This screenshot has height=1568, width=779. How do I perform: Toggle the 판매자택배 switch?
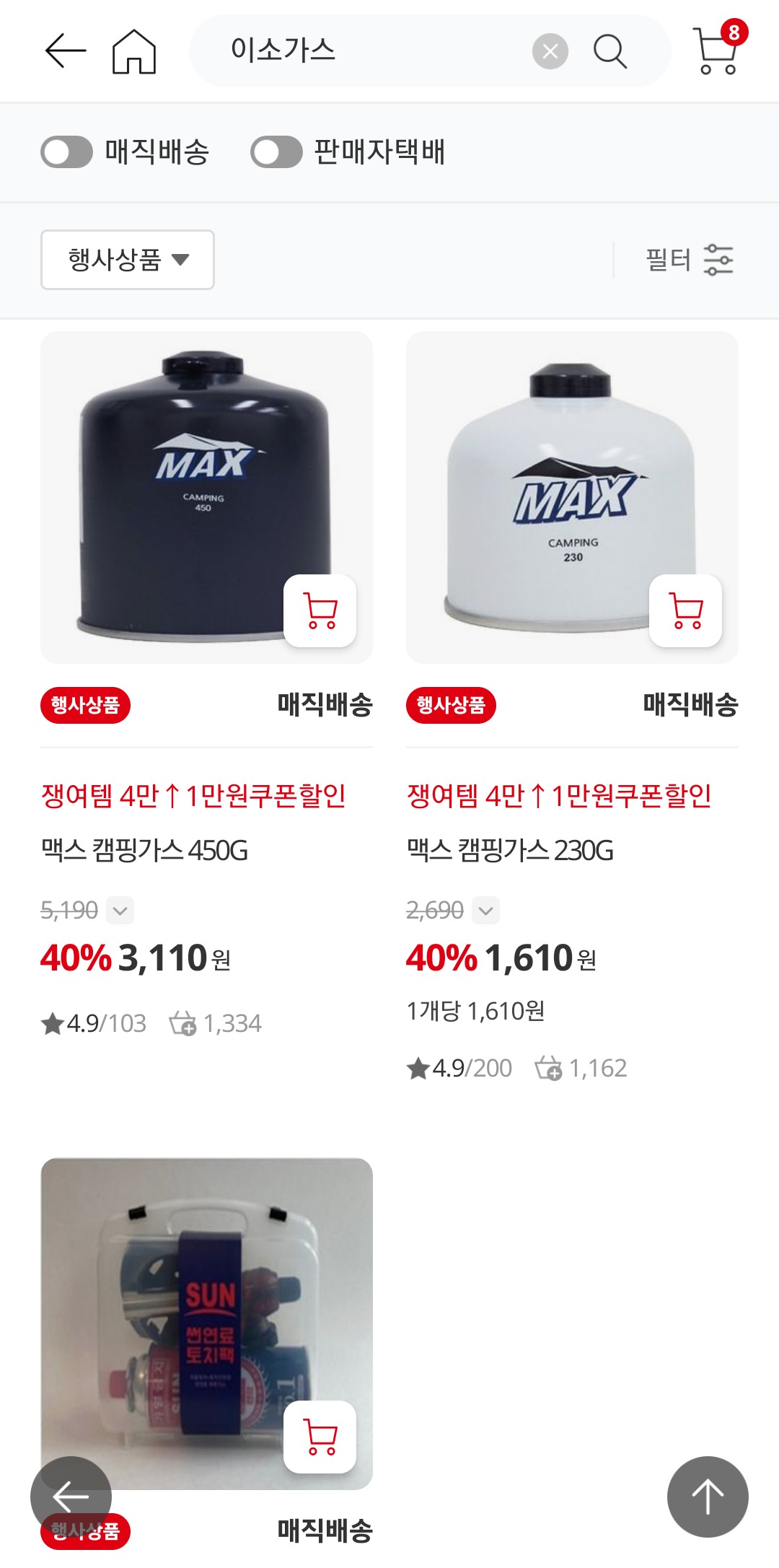point(276,152)
